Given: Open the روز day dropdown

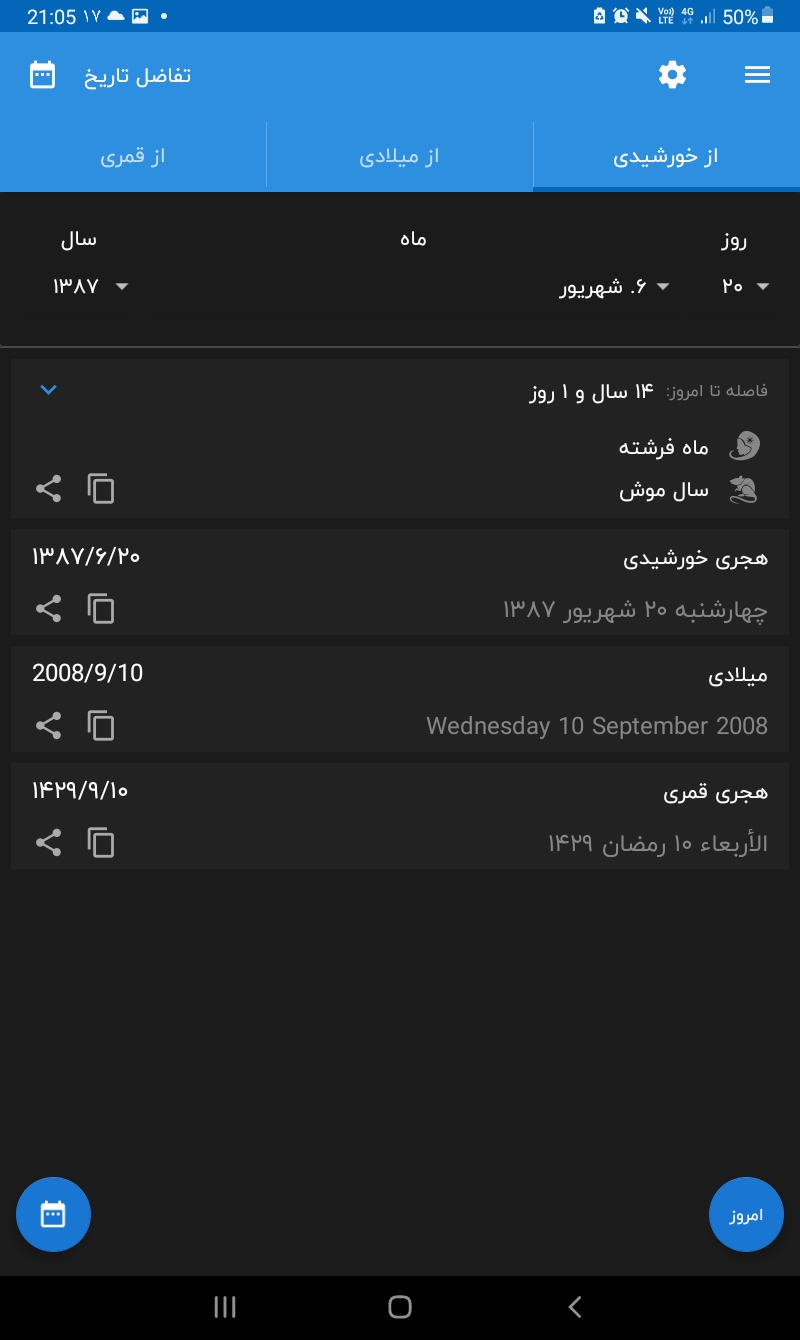Looking at the screenshot, I should (745, 287).
